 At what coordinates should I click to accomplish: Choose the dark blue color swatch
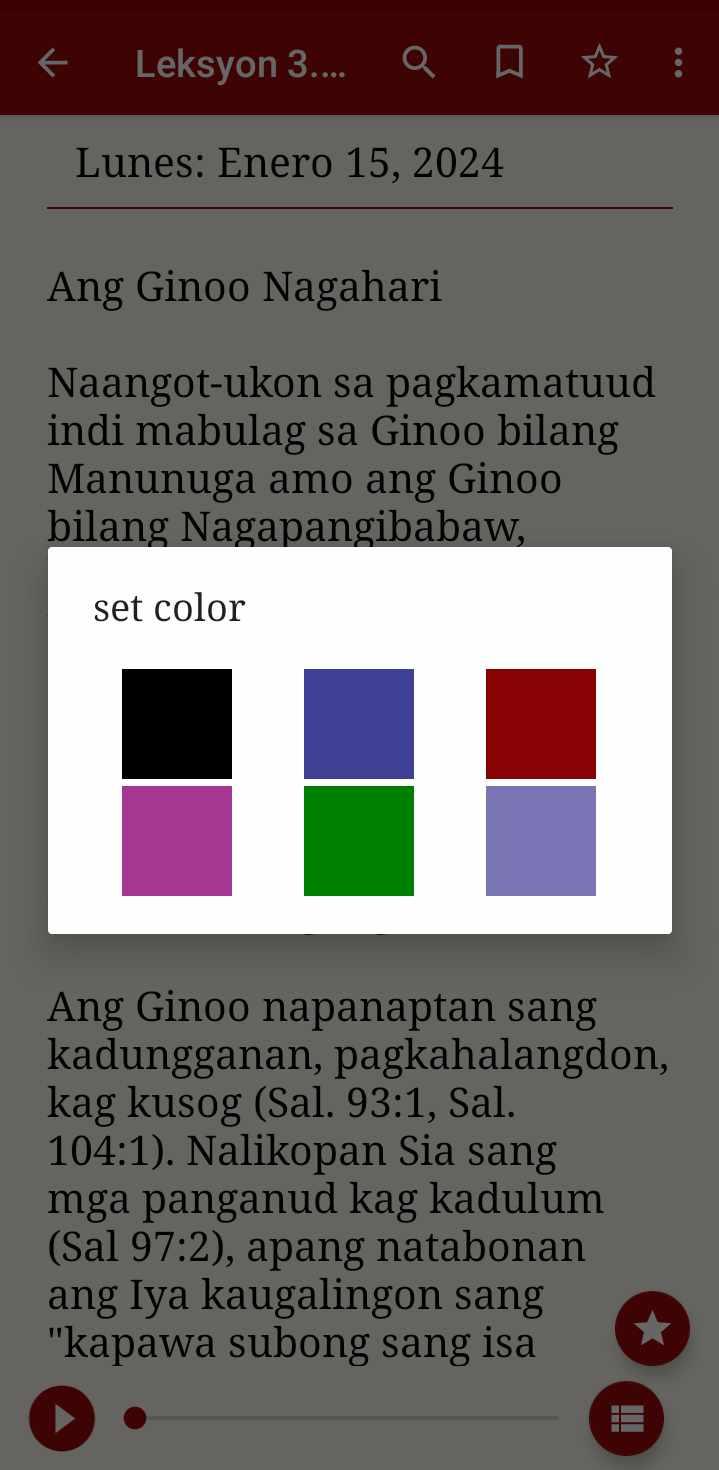tap(359, 724)
